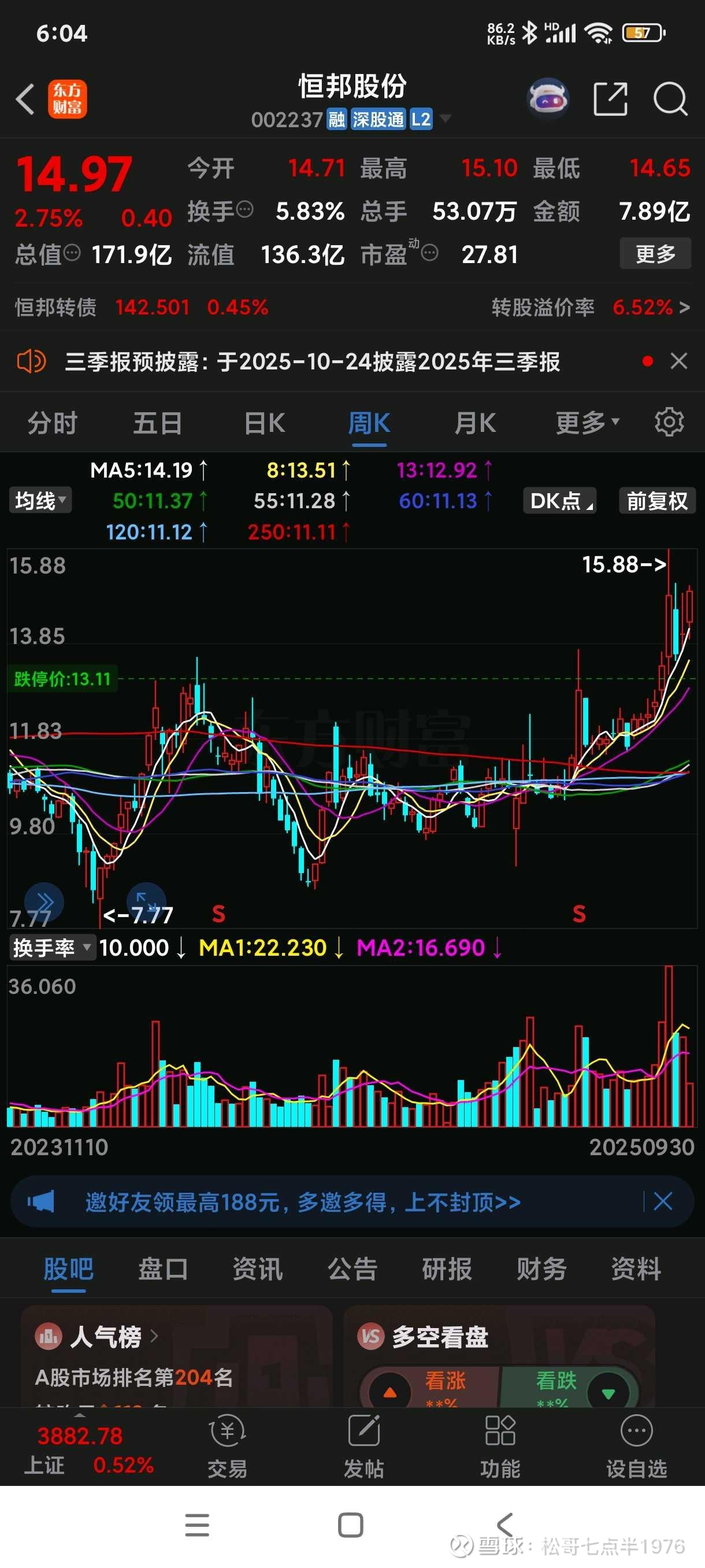The image size is (705, 1568).
Task: Add stock via 设自选
Action: pos(636,1446)
